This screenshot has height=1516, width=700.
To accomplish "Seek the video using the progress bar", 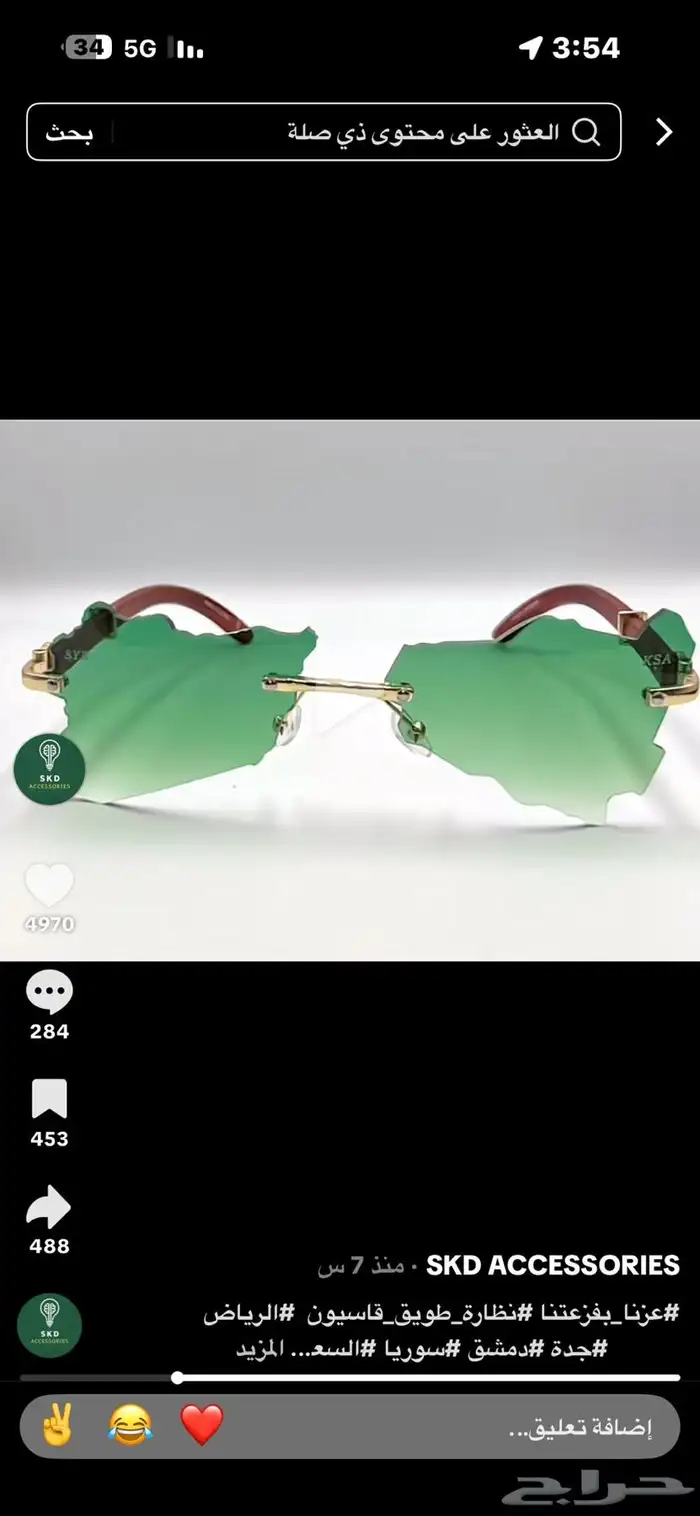I will [350, 1377].
